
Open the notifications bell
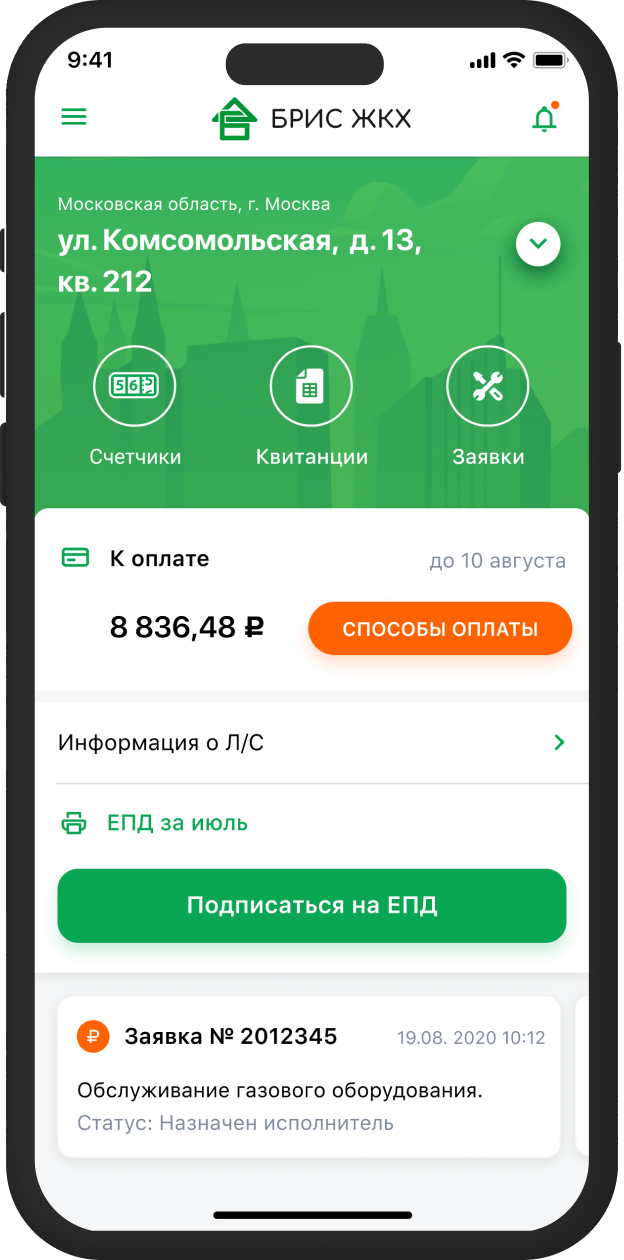pos(544,119)
